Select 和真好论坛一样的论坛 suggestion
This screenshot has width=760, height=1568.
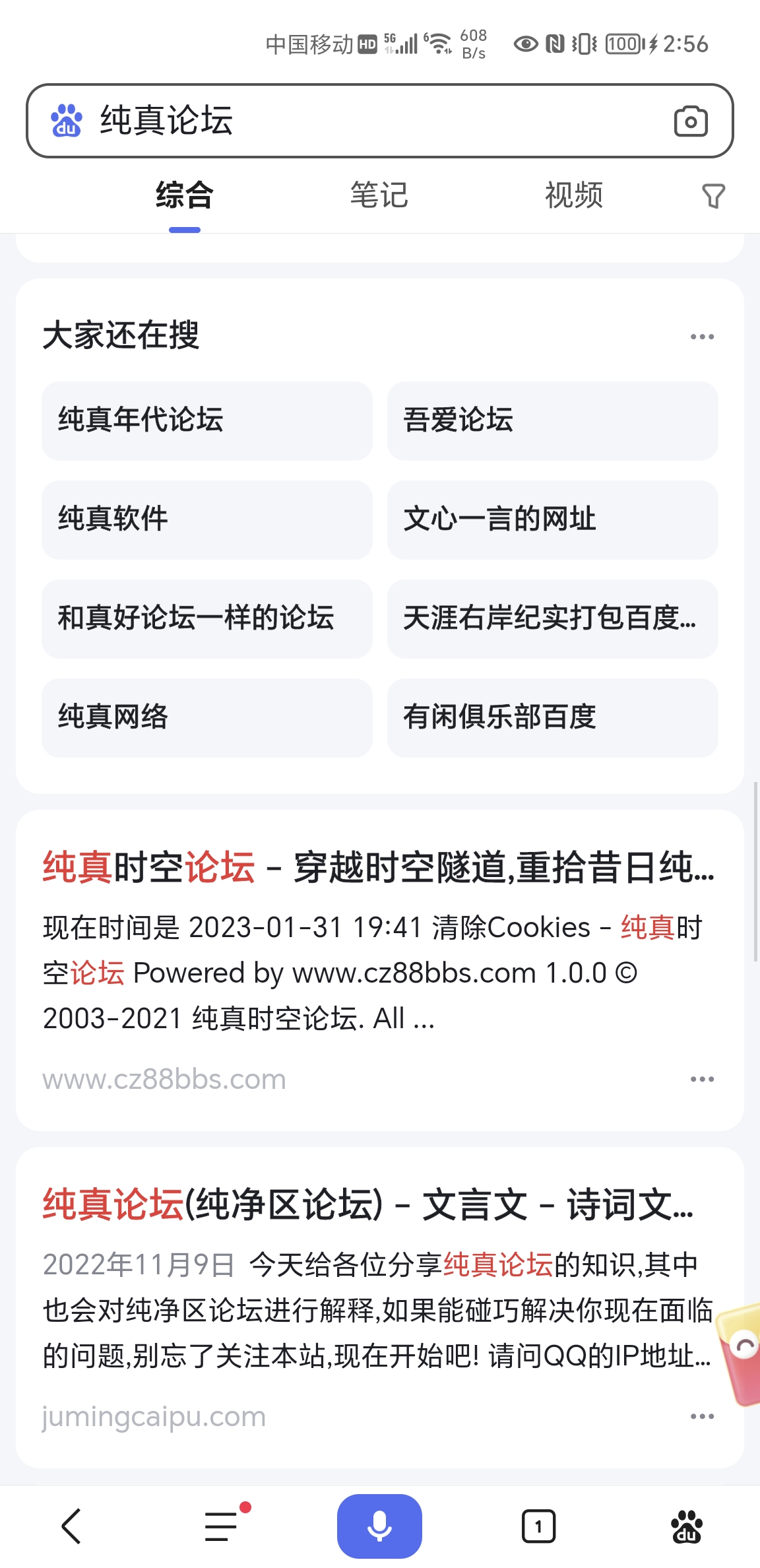207,618
